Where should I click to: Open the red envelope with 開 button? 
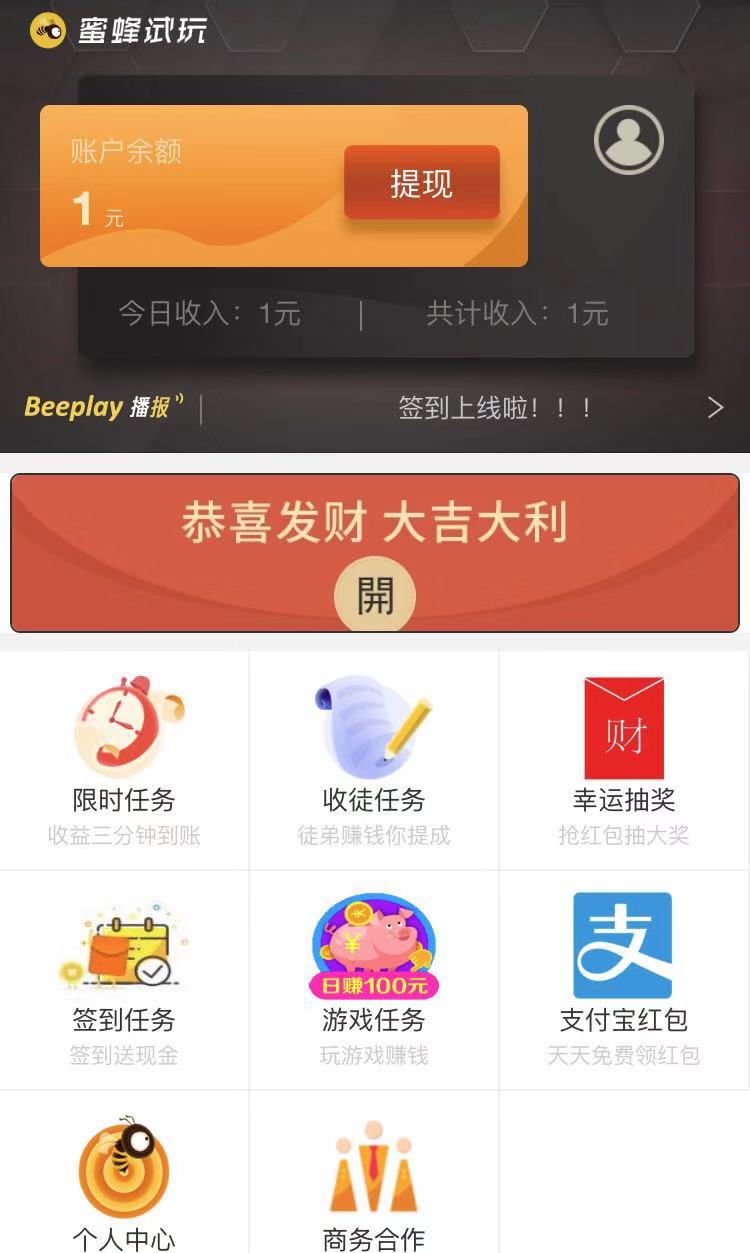pos(375,595)
